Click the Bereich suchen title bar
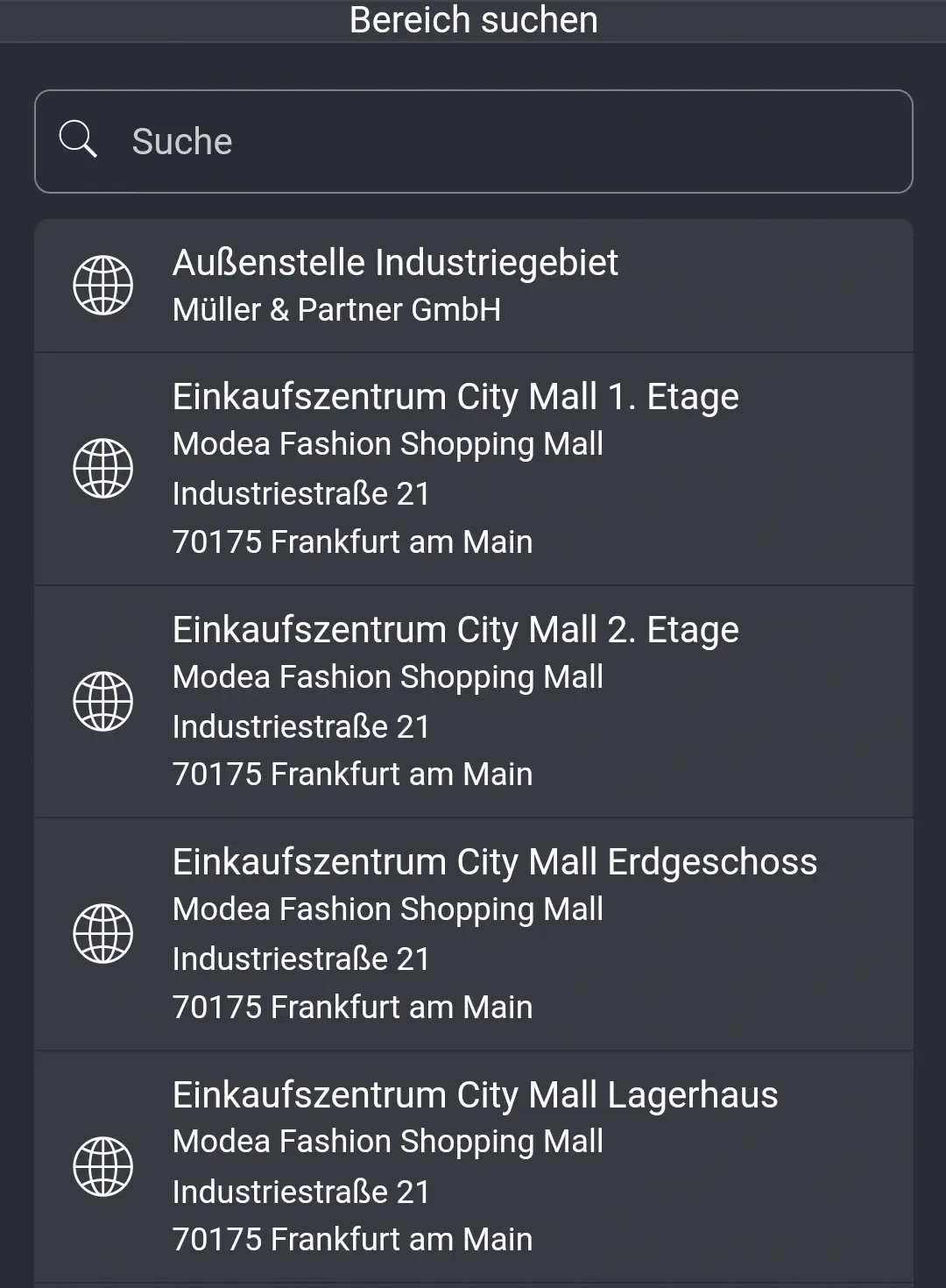This screenshot has width=946, height=1288. 473,18
